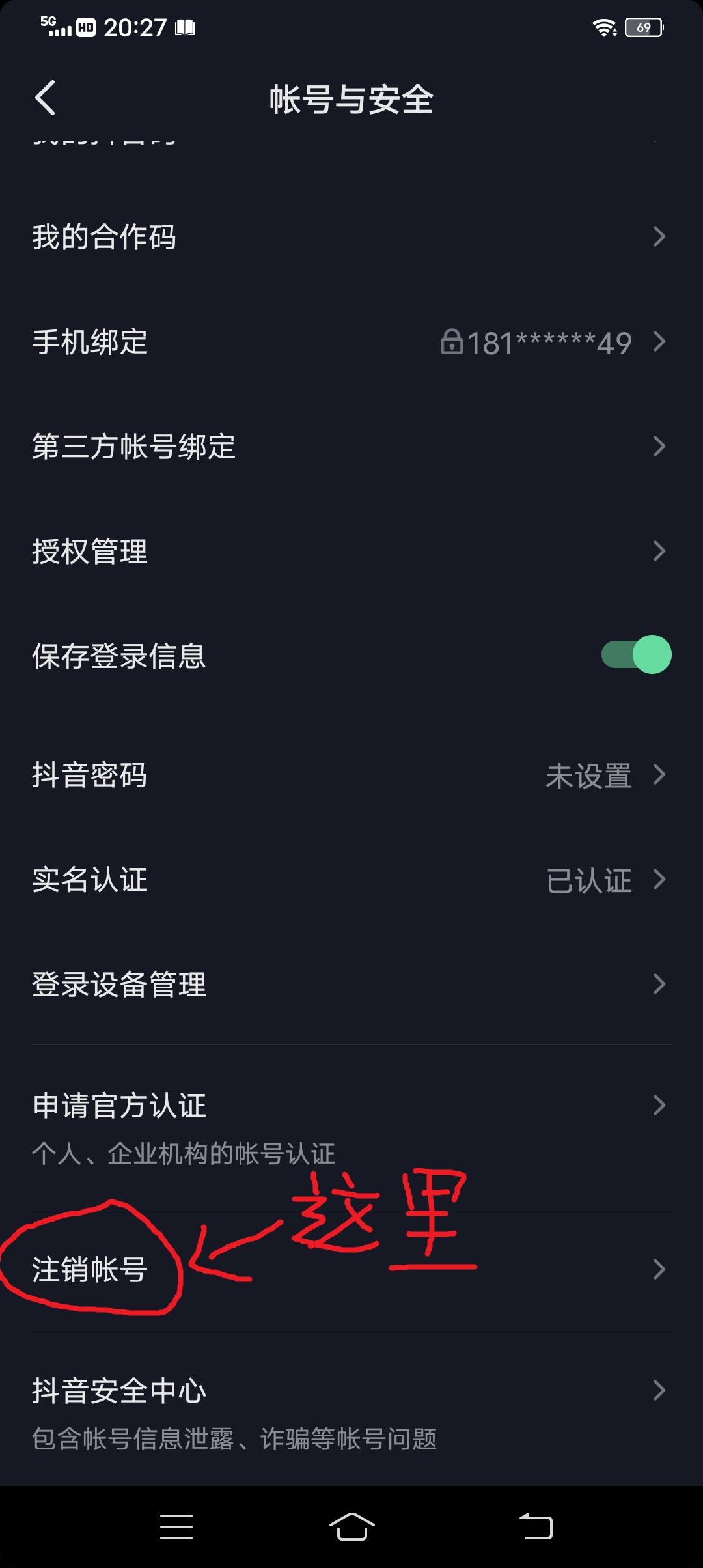Expand 手机绑定 using its chevron
The image size is (703, 1568).
660,342
